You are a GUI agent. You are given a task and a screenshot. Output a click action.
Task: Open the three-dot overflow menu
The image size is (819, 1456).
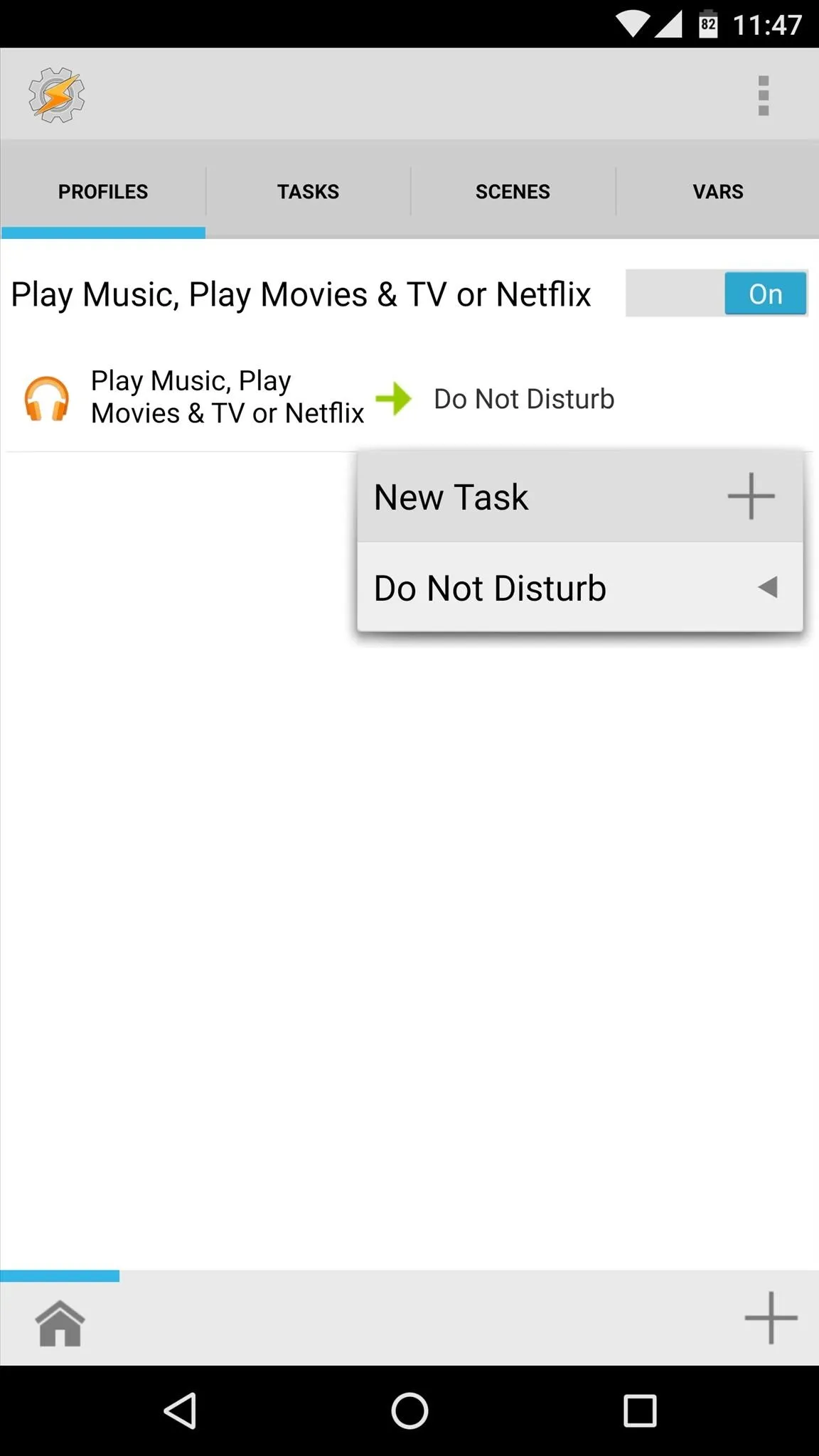pos(763,95)
